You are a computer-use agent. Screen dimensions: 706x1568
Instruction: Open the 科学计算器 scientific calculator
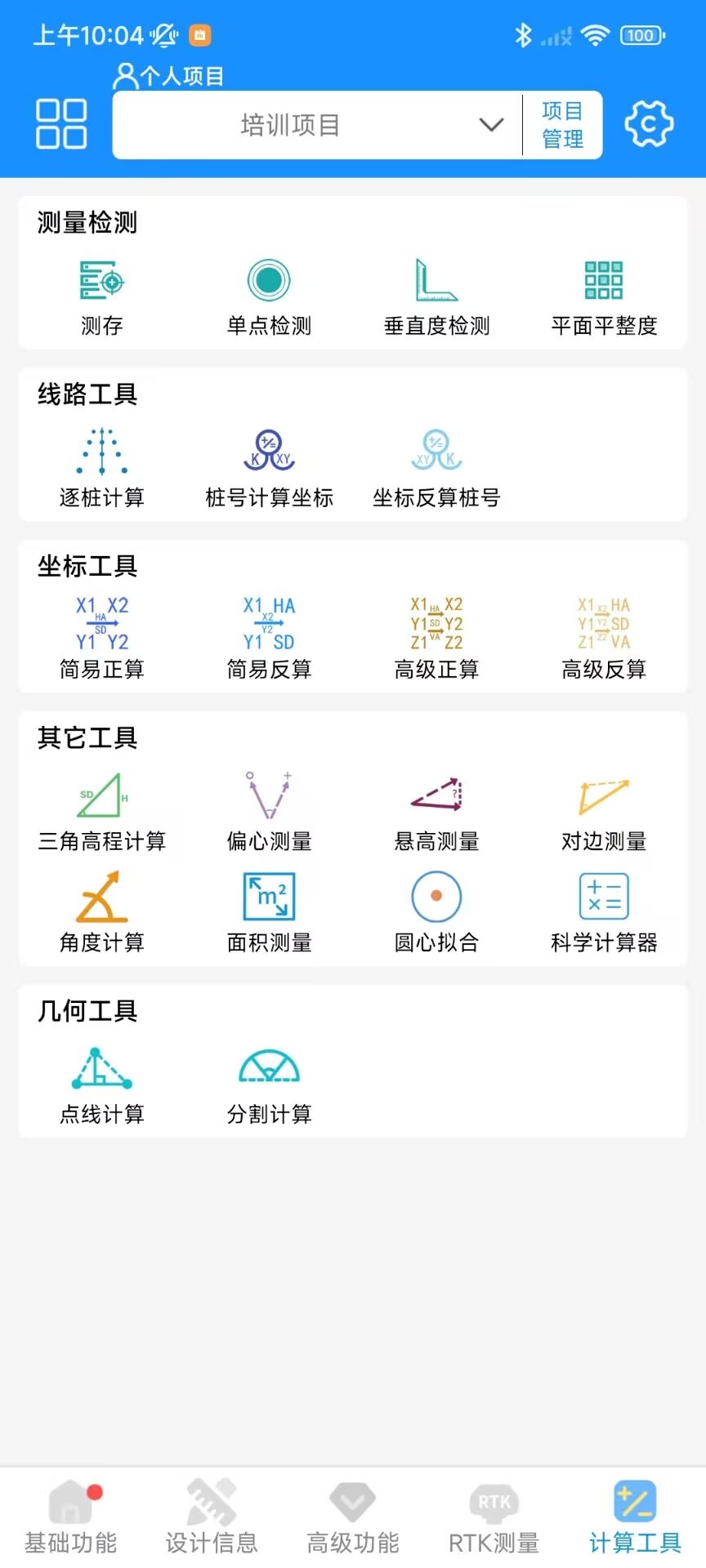pos(603,913)
